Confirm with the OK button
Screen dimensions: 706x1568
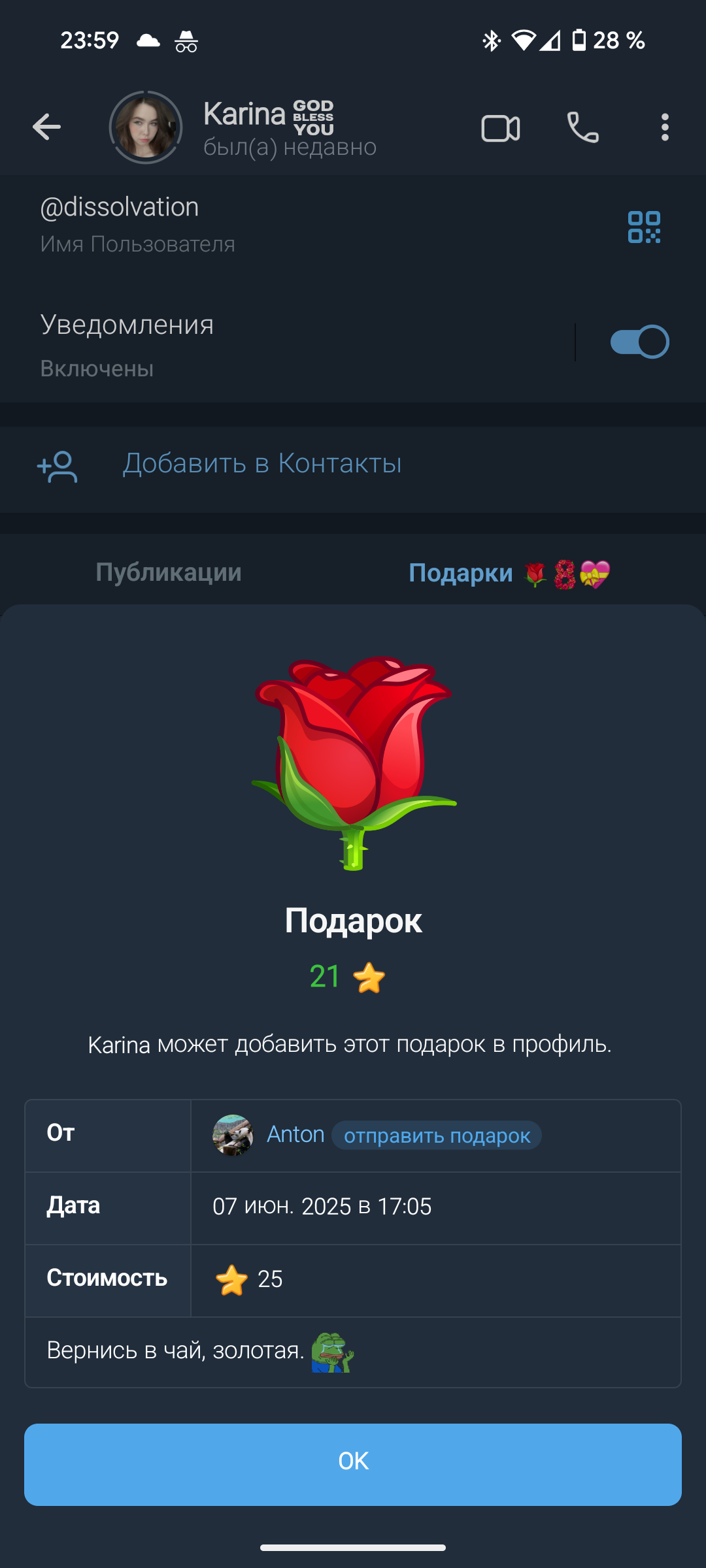click(x=353, y=1465)
